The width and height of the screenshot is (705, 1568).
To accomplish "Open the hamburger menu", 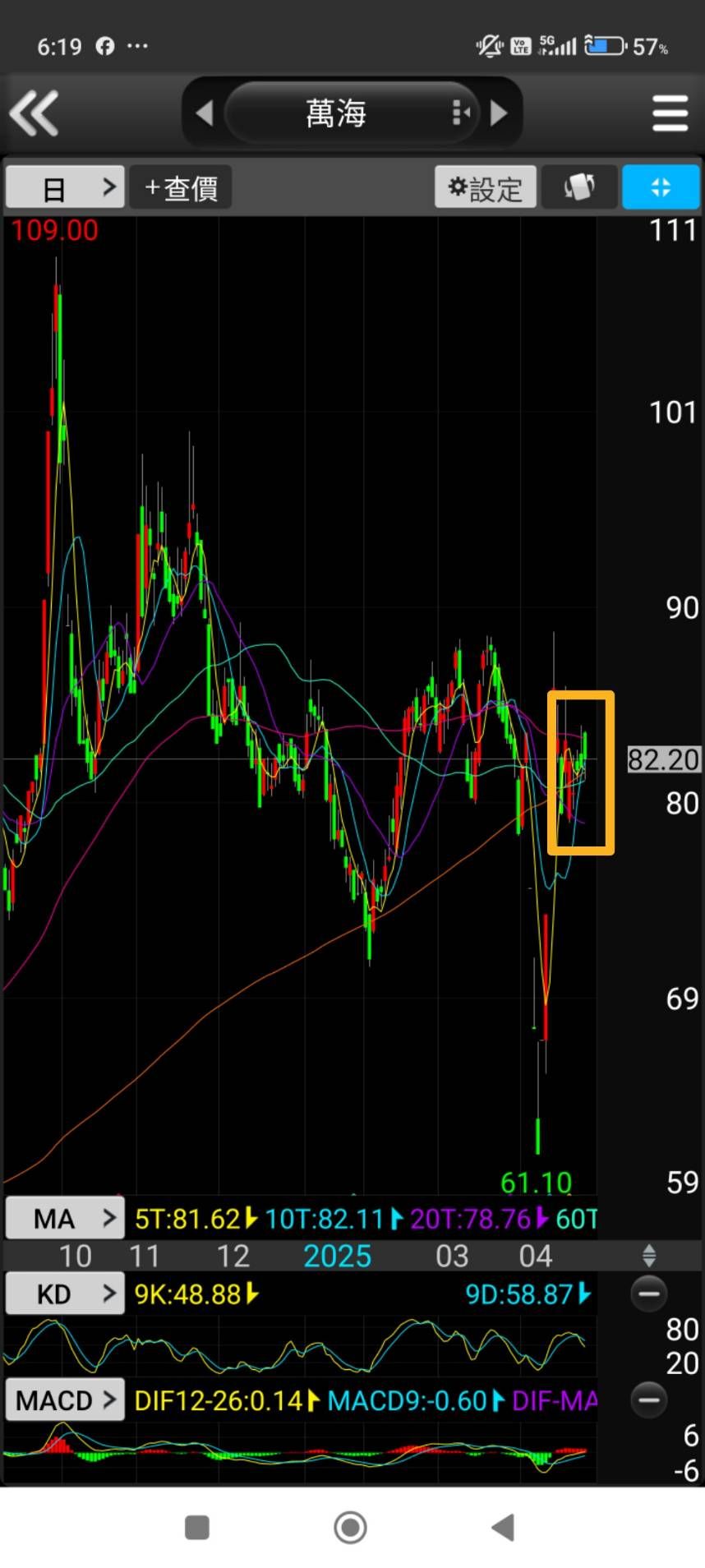I will click(670, 113).
